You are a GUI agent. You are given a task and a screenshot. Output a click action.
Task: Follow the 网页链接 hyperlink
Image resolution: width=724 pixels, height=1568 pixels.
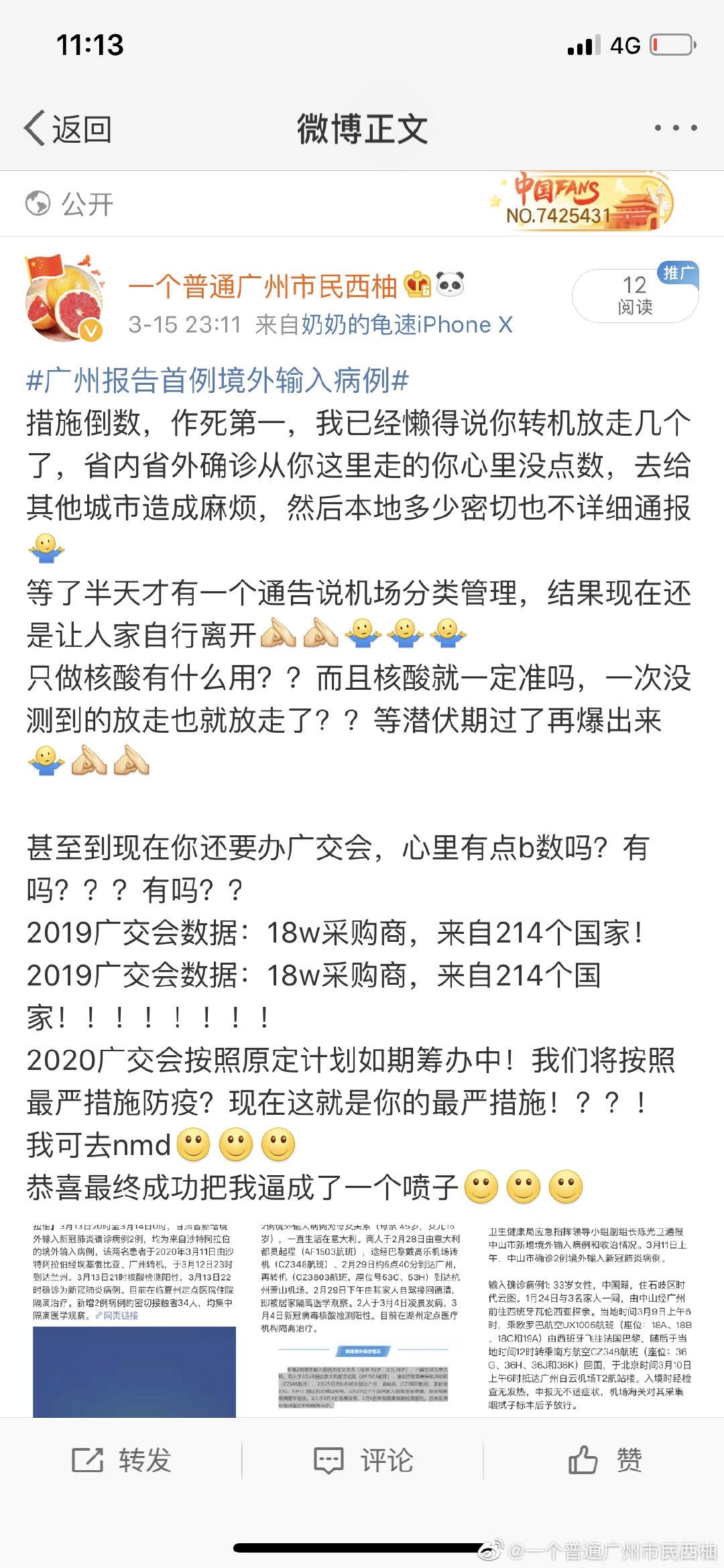[x=121, y=1315]
